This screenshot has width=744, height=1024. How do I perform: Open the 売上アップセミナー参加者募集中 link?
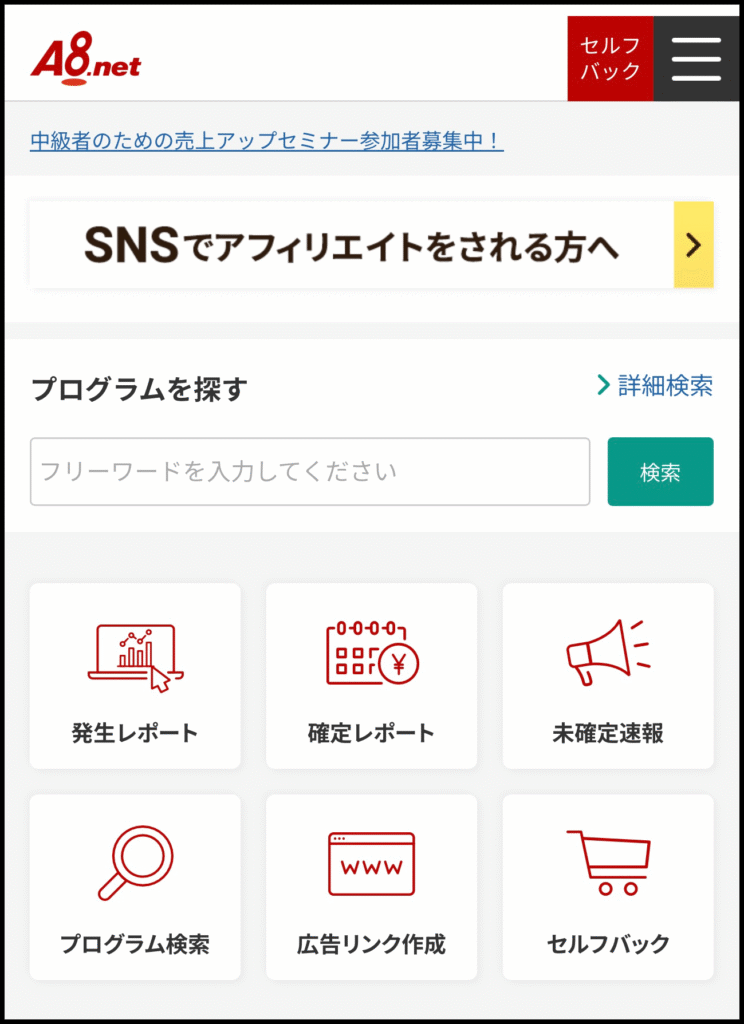pos(266,141)
